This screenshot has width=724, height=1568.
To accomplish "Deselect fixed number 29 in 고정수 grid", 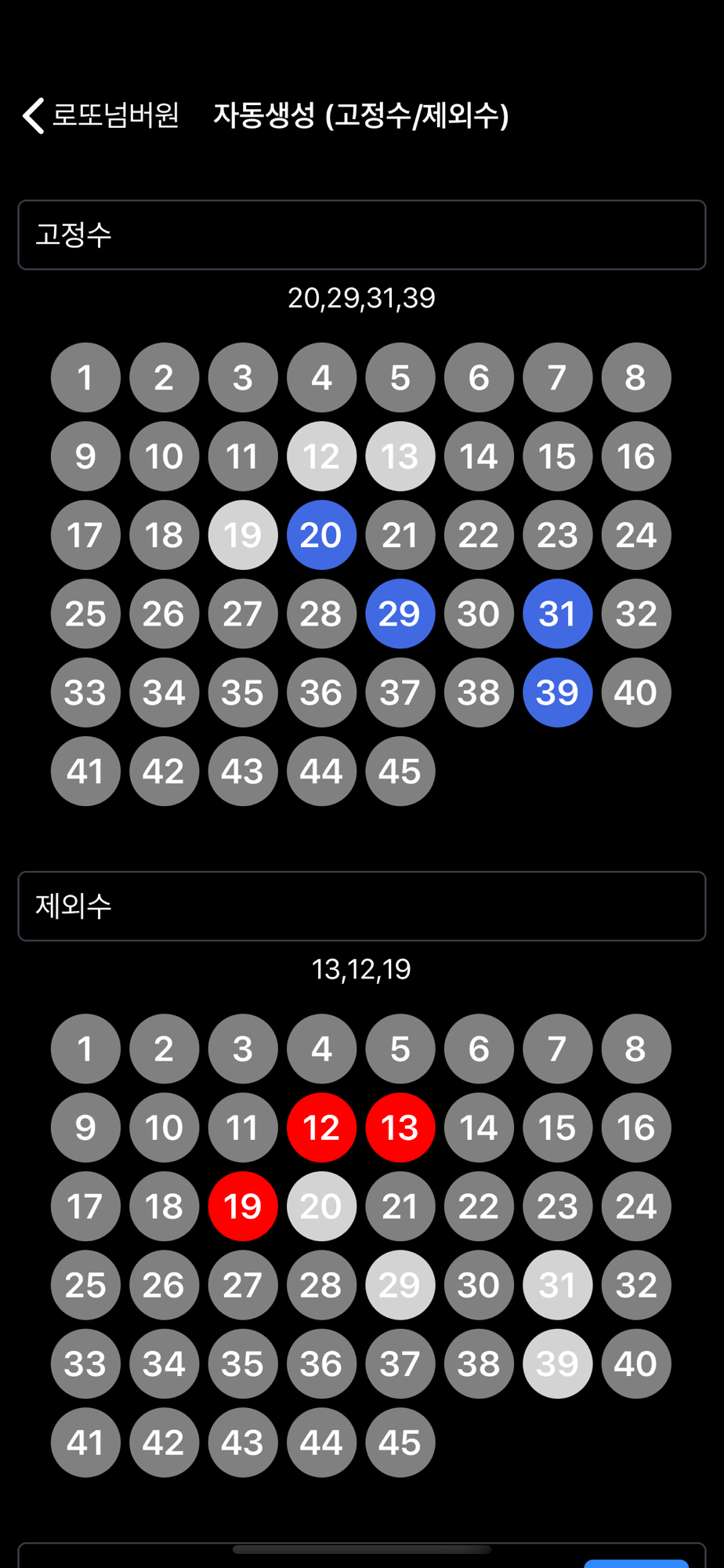I will [400, 614].
